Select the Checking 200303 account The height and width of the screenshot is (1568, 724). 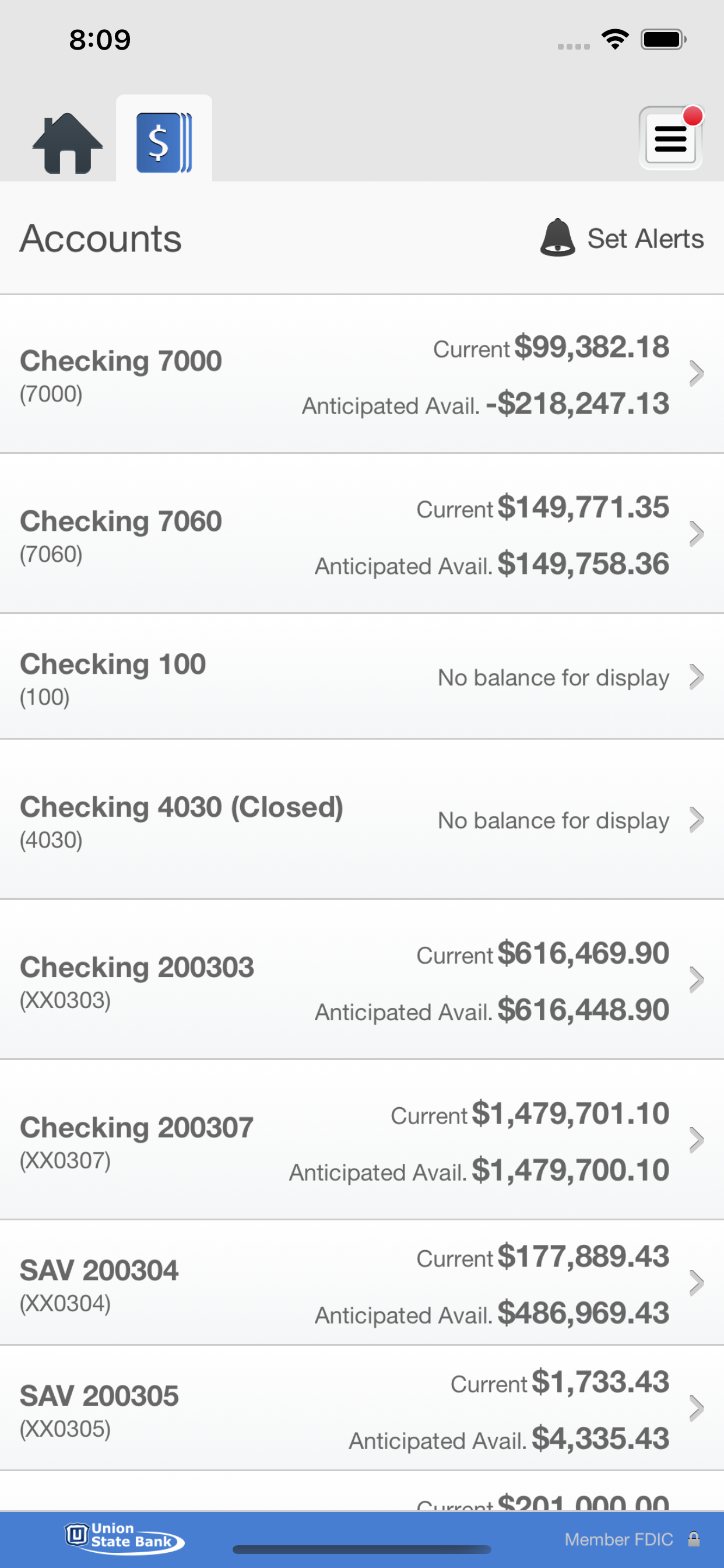pos(362,979)
